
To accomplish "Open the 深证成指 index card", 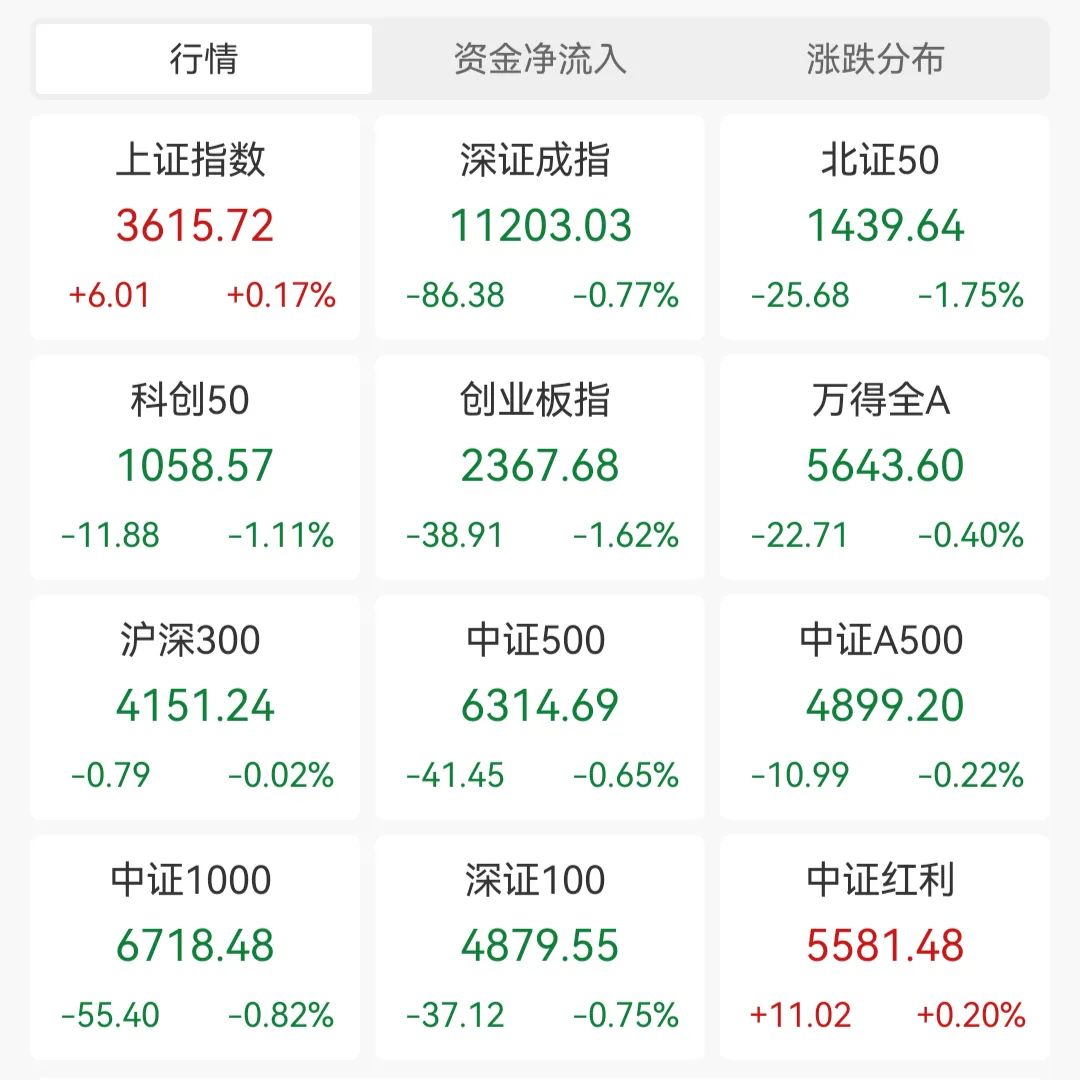I will 540,227.
